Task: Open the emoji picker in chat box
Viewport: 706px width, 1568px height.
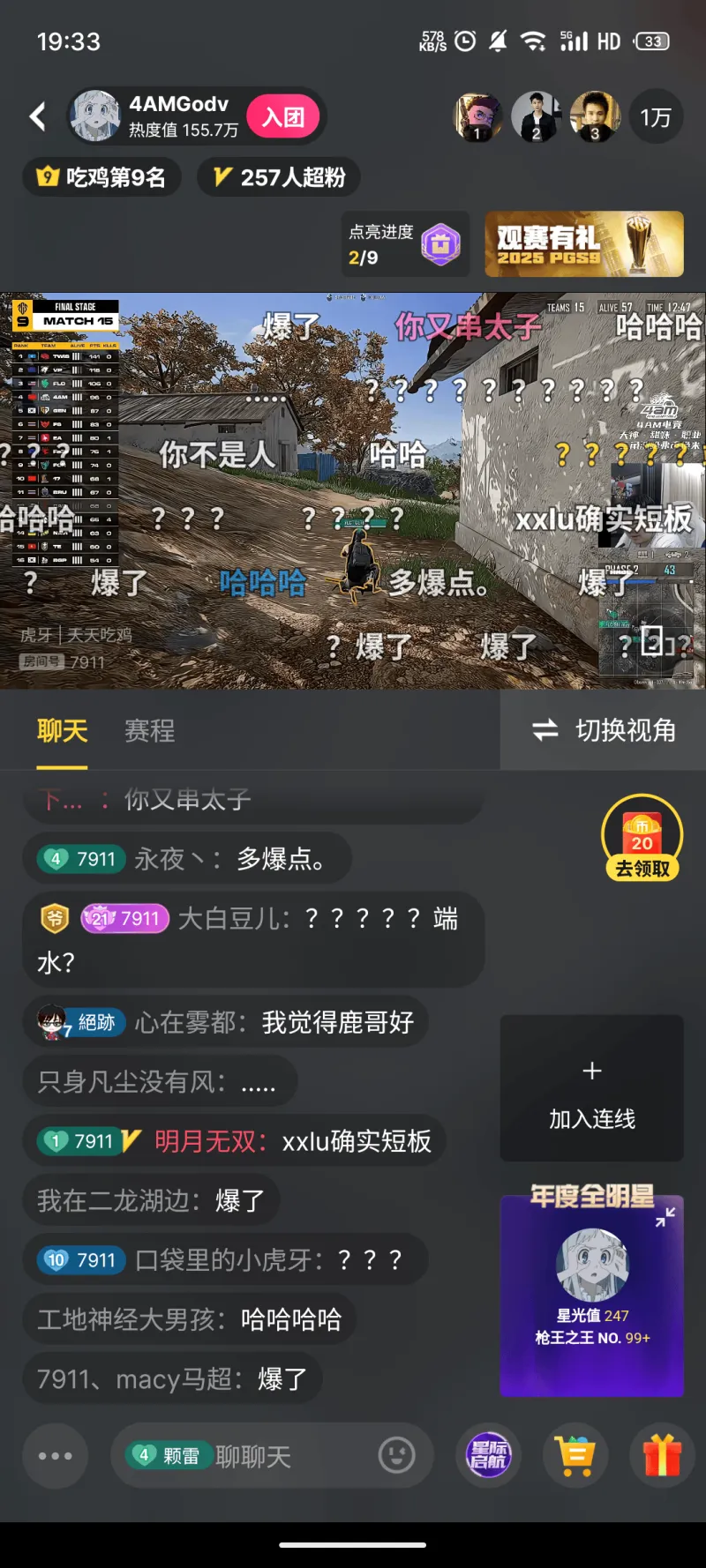Action: tap(396, 1455)
